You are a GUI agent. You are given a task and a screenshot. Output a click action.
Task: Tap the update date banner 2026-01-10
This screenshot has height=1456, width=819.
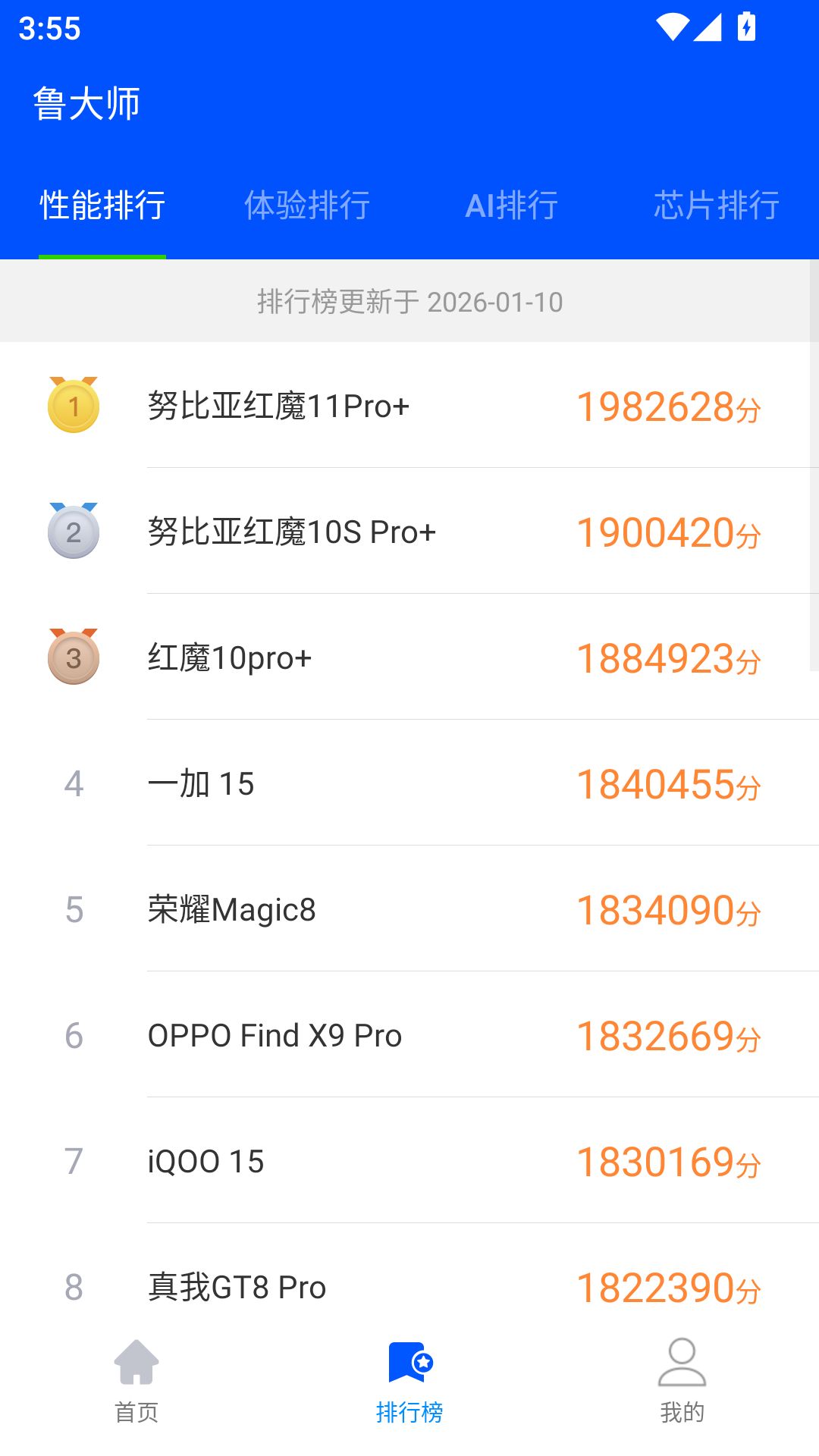pyautogui.click(x=409, y=301)
